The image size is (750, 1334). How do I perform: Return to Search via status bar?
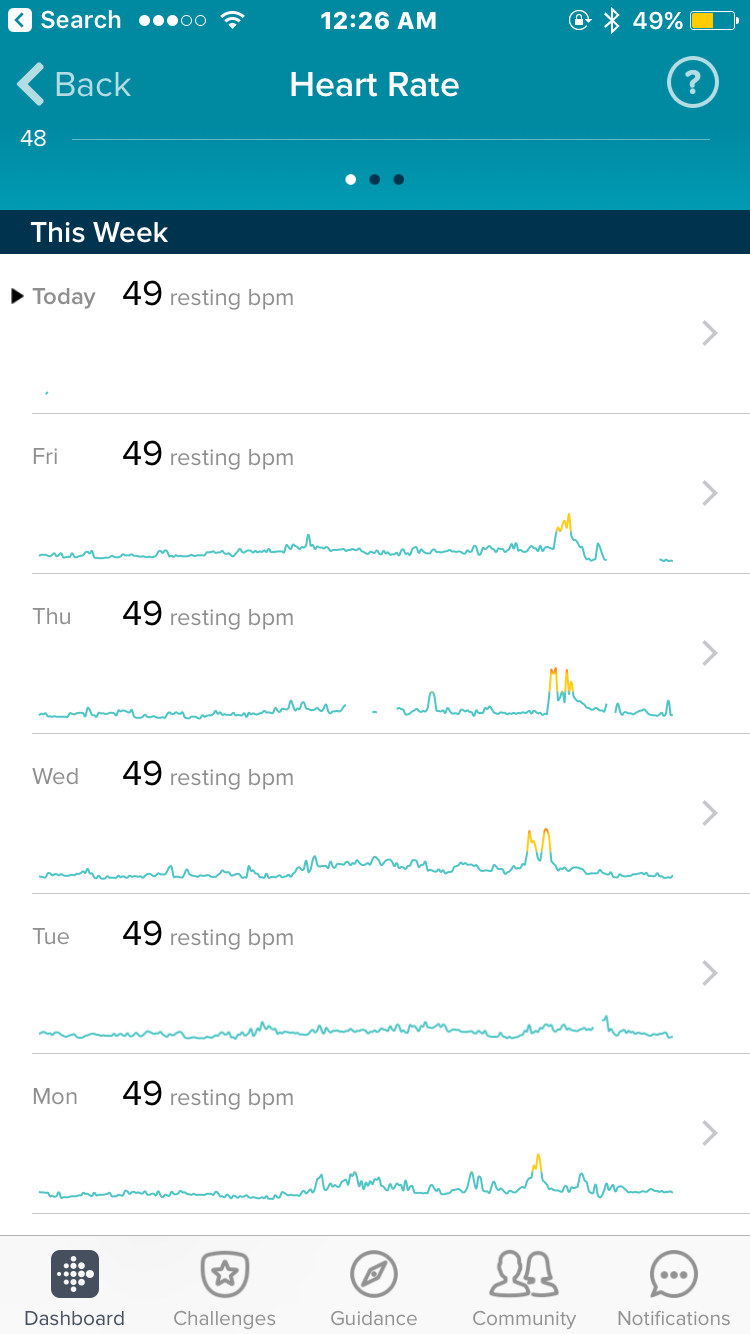(x=65, y=20)
